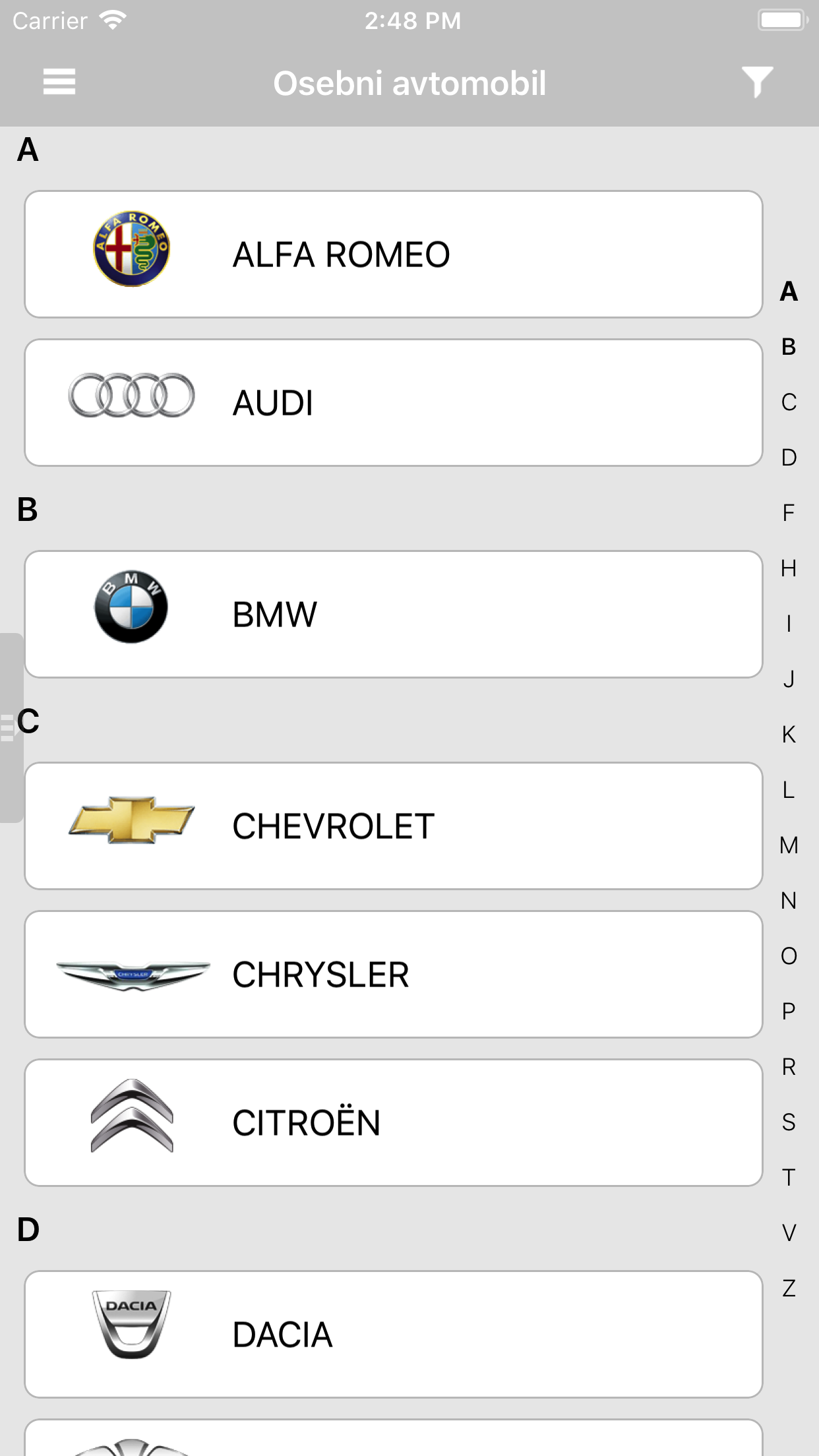
Task: Open the AUDI brand row
Action: pyautogui.click(x=394, y=403)
